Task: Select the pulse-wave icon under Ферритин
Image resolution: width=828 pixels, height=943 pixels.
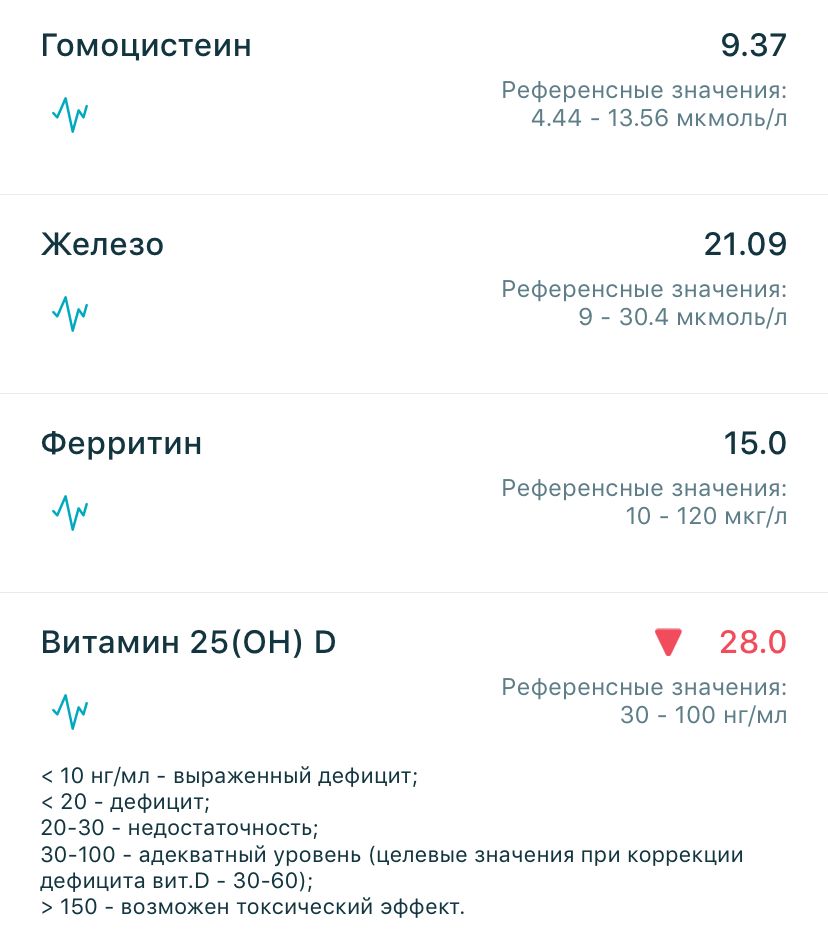Action: [x=70, y=511]
